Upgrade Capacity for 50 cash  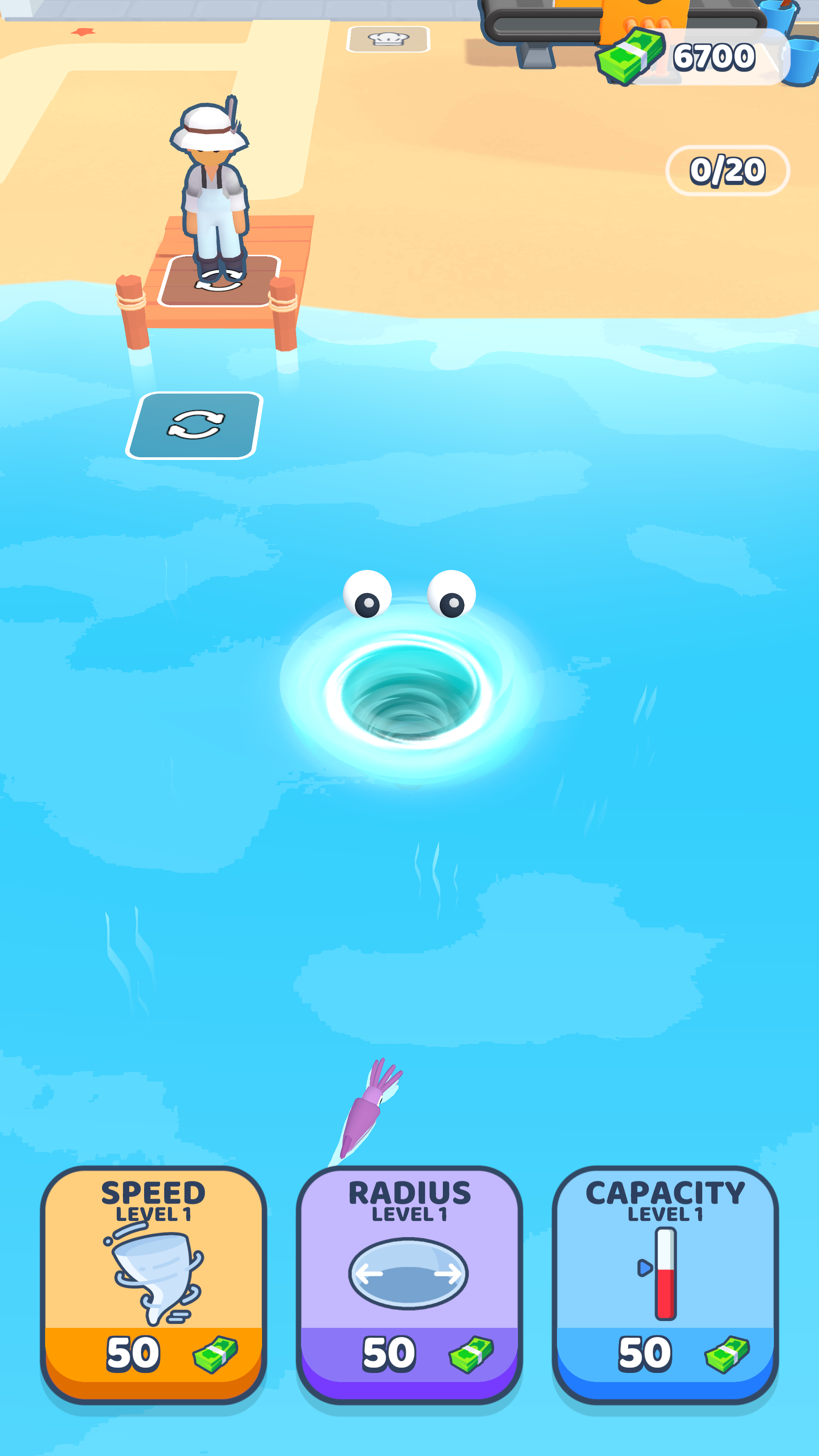(x=665, y=1284)
